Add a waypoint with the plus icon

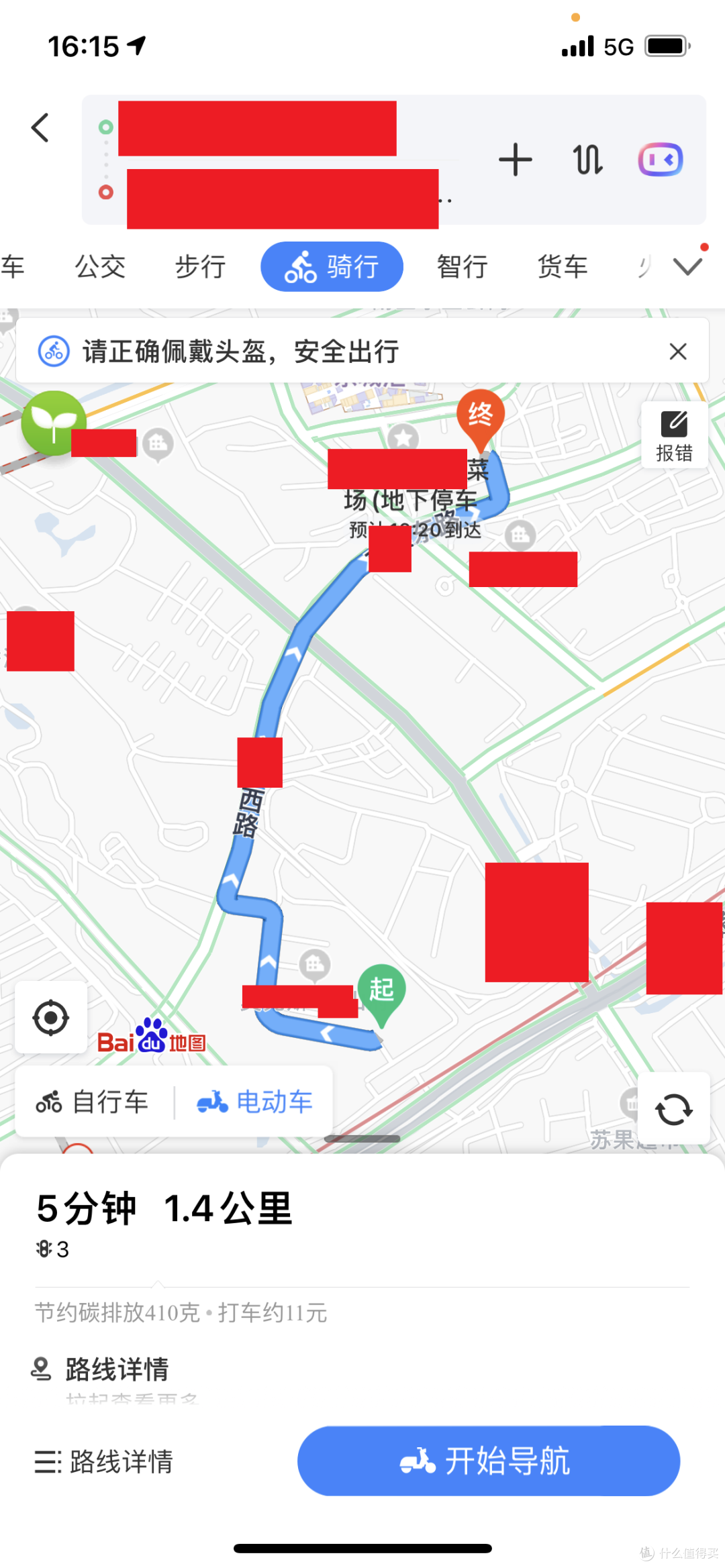click(516, 160)
